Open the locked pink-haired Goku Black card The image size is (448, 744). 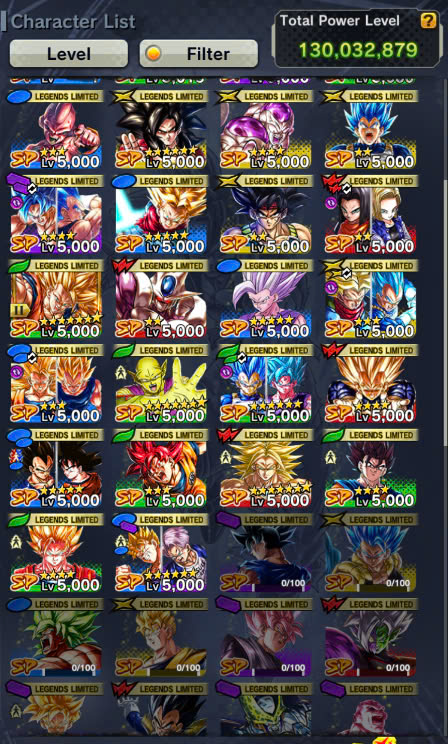pos(266,637)
